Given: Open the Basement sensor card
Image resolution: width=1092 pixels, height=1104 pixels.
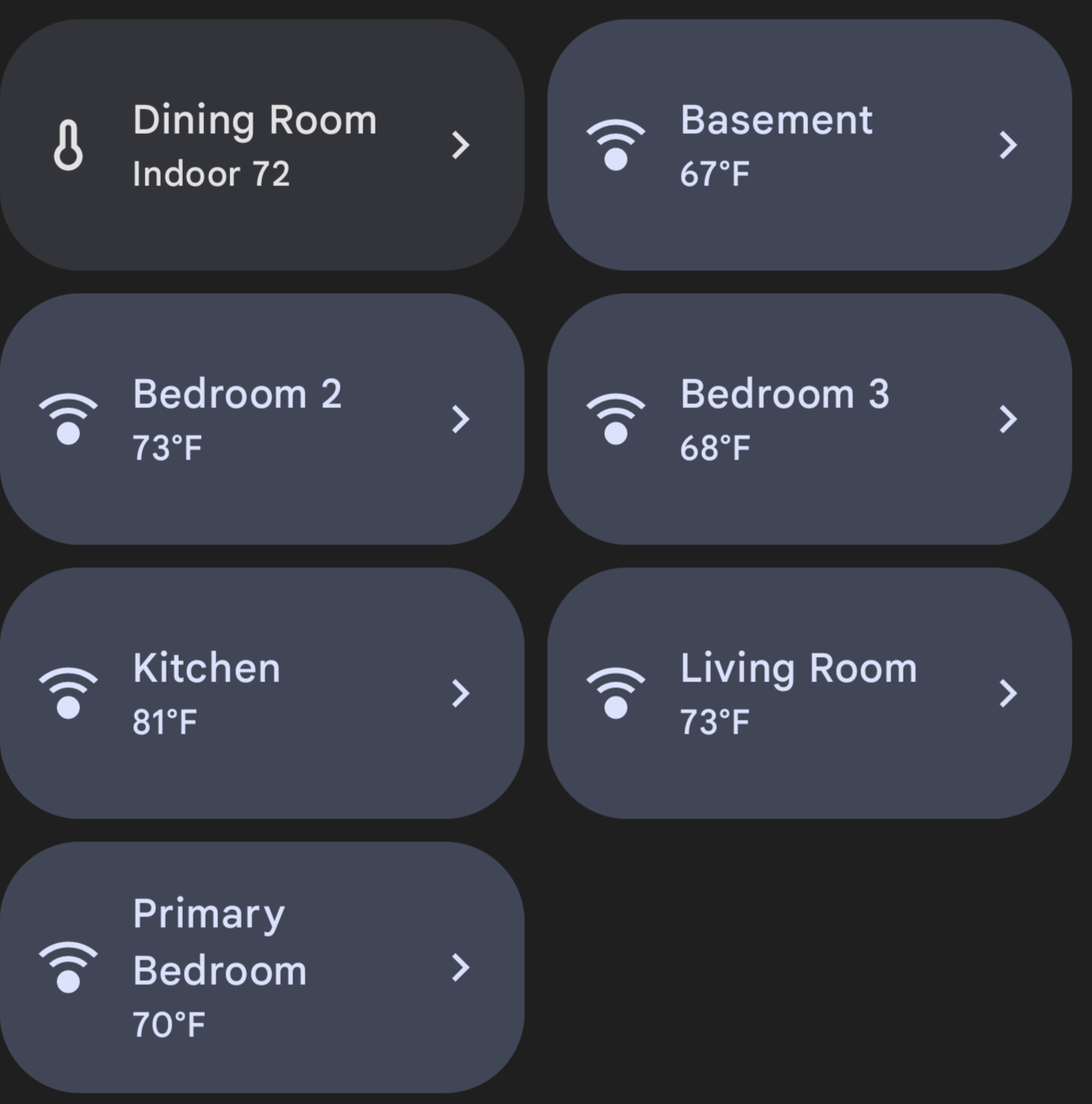Looking at the screenshot, I should point(809,145).
